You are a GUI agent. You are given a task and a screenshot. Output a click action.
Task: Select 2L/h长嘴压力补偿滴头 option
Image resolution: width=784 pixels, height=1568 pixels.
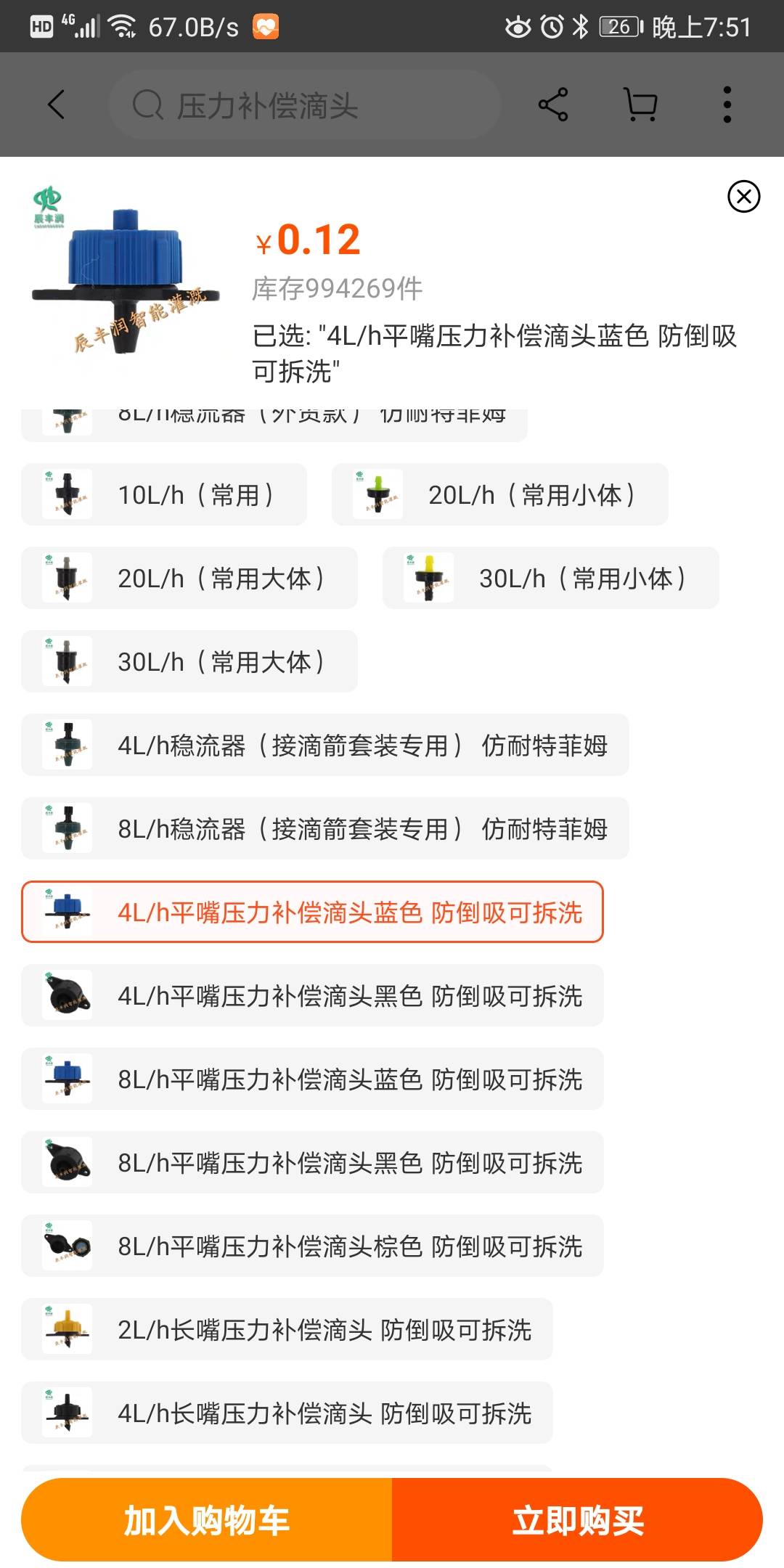[287, 1329]
